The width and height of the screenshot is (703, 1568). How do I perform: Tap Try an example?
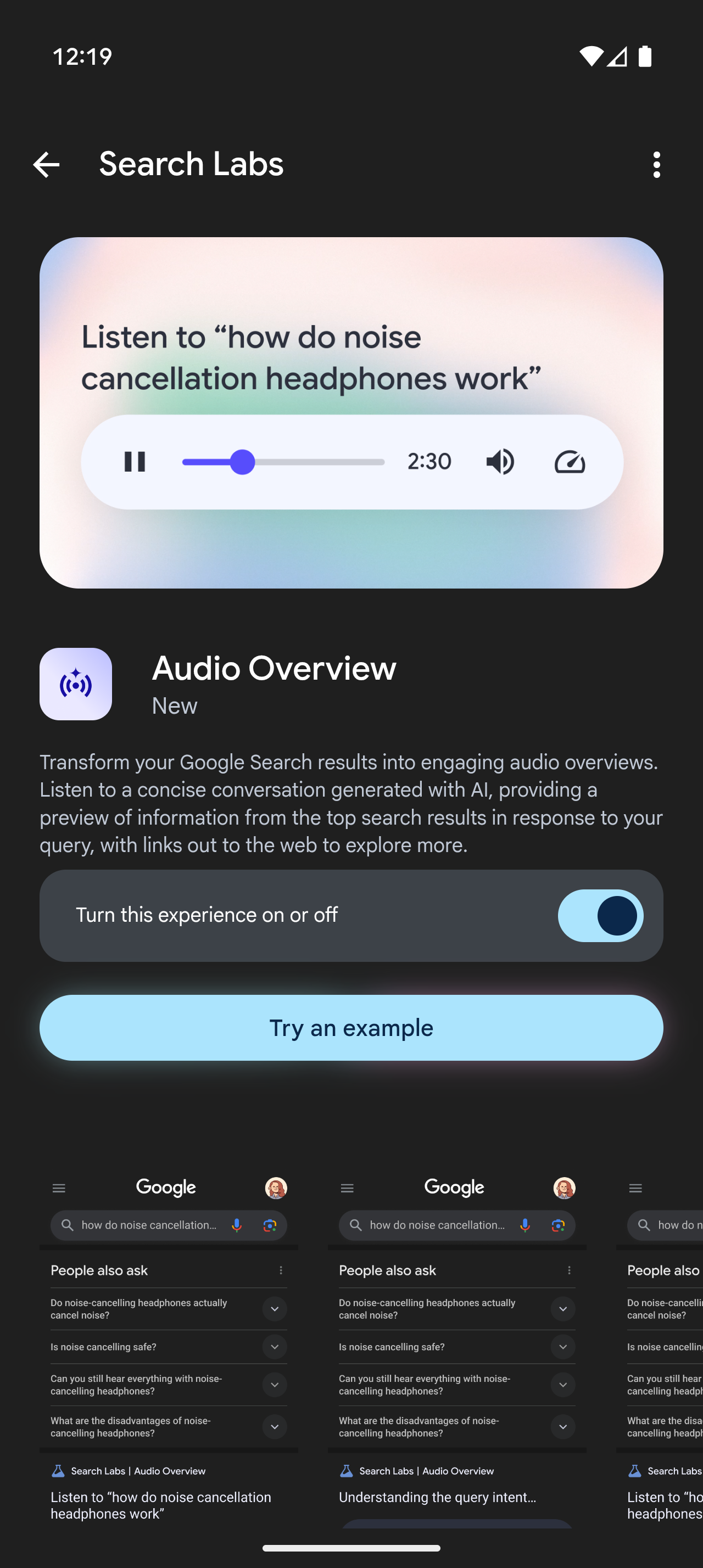point(351,1027)
